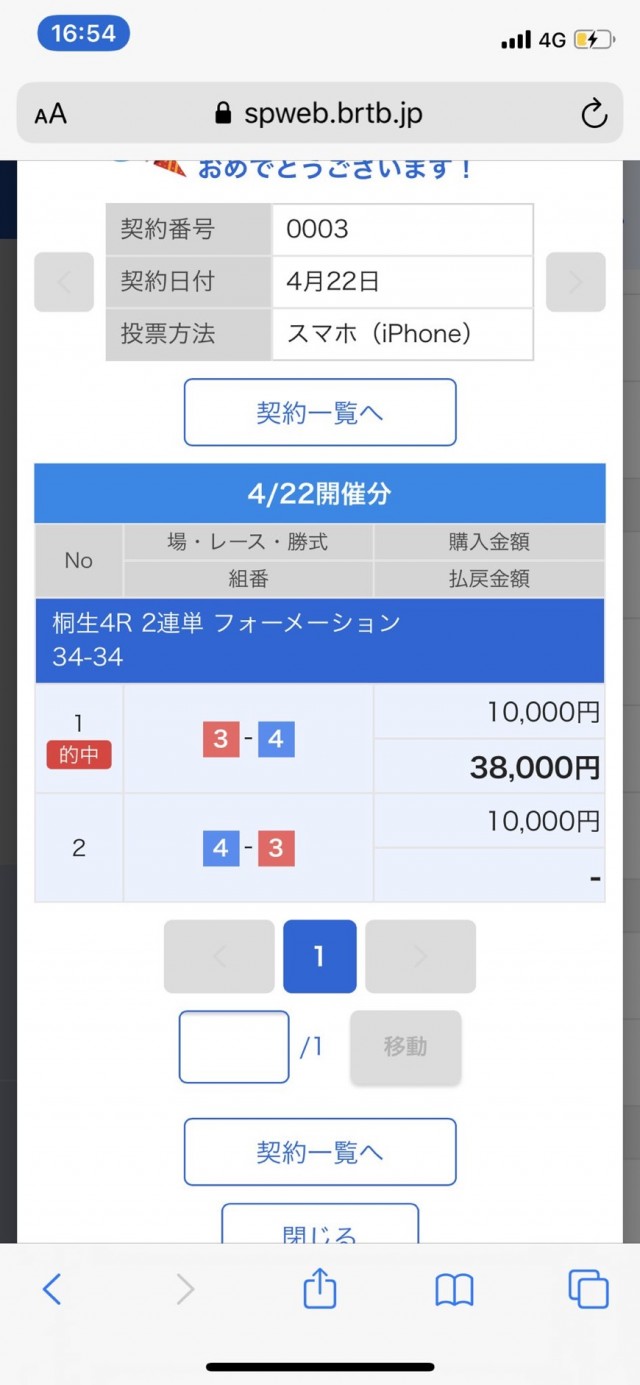Screen dimensions: 640x1385
Task: Tap the upper 契約一覧へ button
Action: pyautogui.click(x=320, y=412)
